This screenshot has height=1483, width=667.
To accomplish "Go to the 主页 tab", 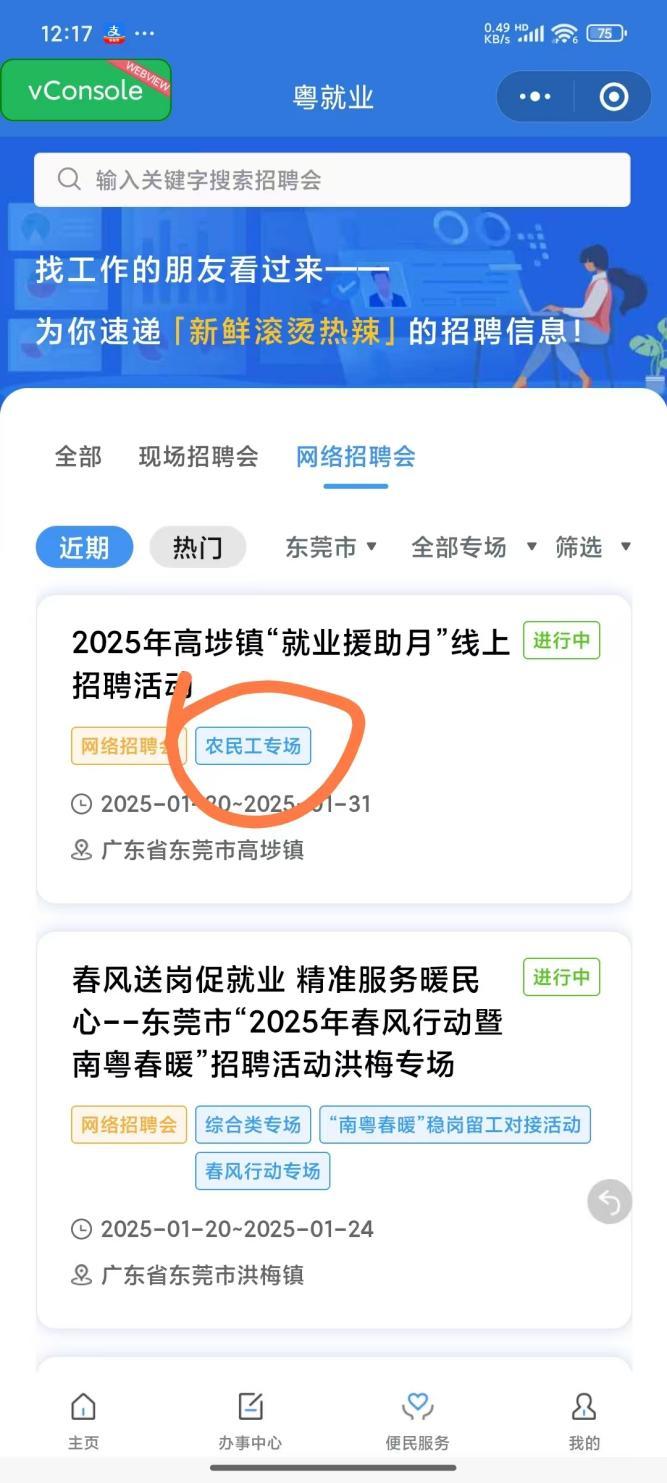I will [84, 1420].
